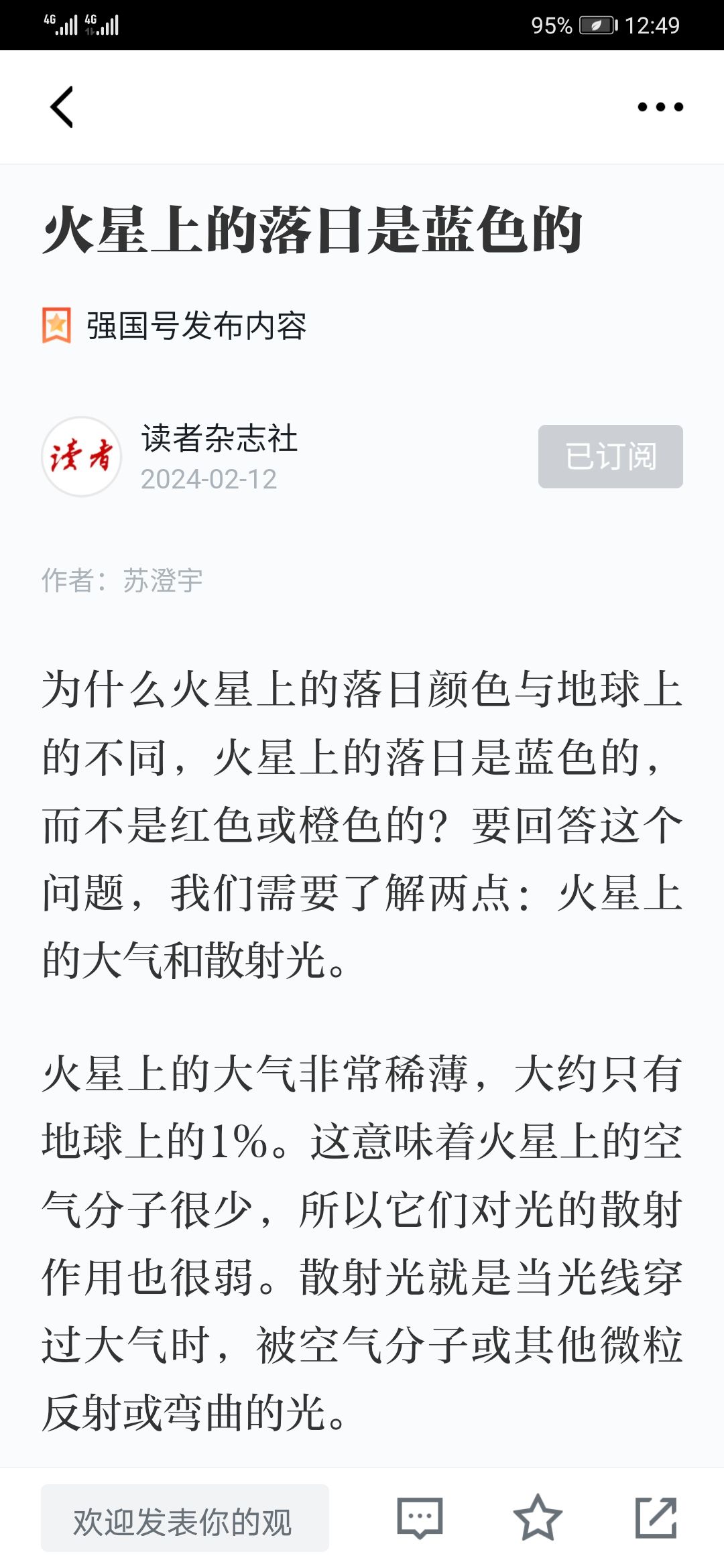
Task: Share the article via the share icon
Action: tap(656, 1517)
